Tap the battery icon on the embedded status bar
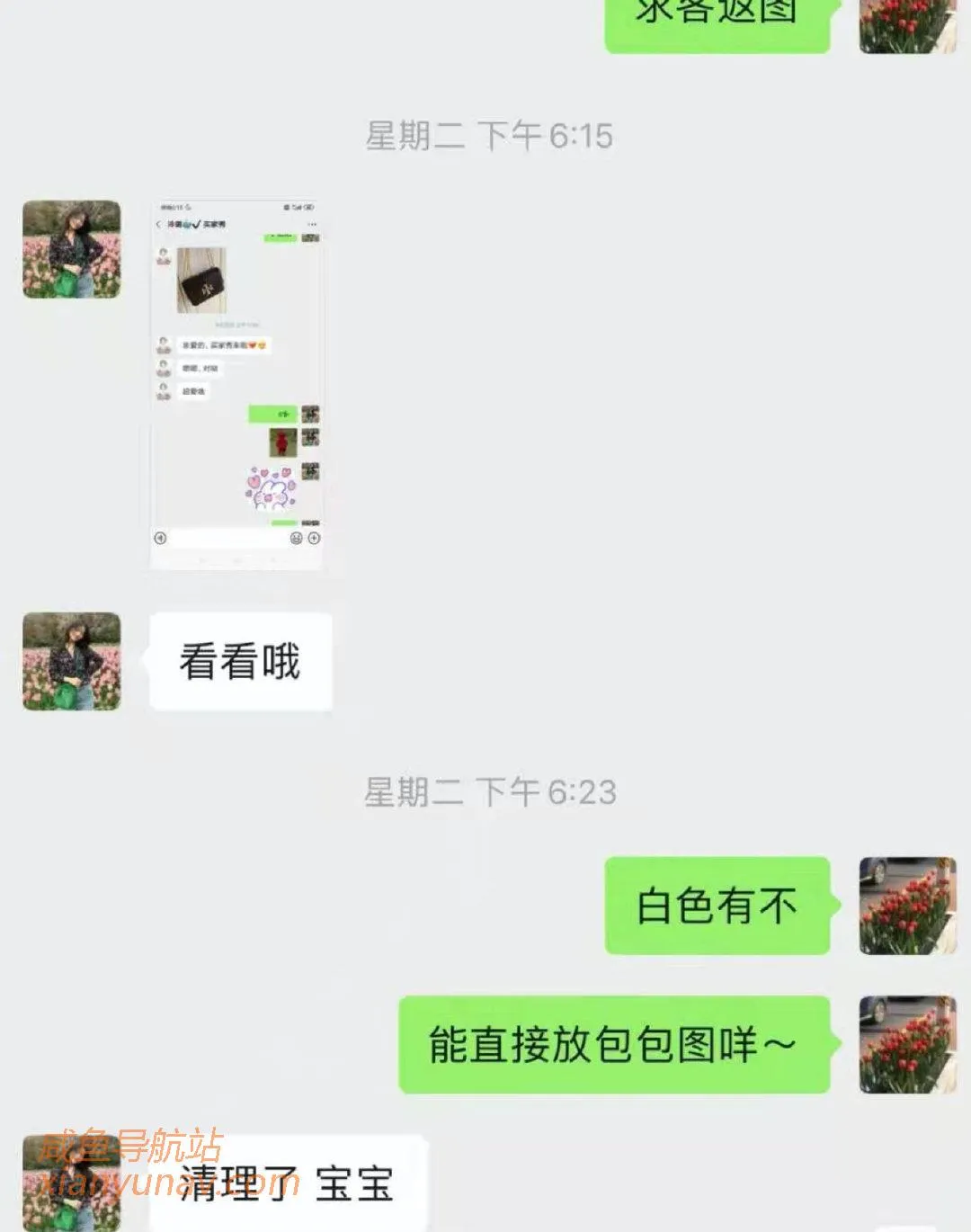This screenshot has width=971, height=1232. click(310, 207)
